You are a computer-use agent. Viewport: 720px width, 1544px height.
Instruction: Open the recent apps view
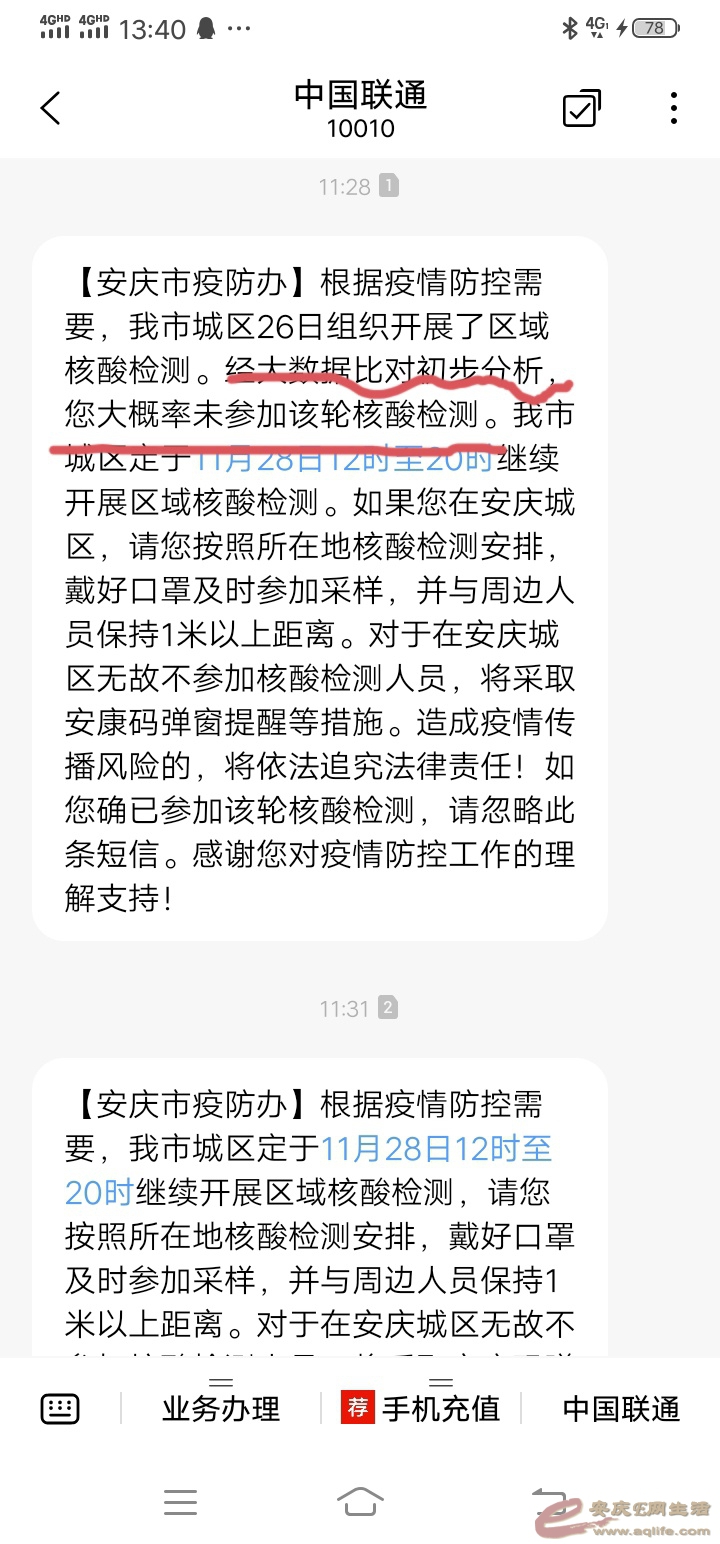click(180, 1502)
